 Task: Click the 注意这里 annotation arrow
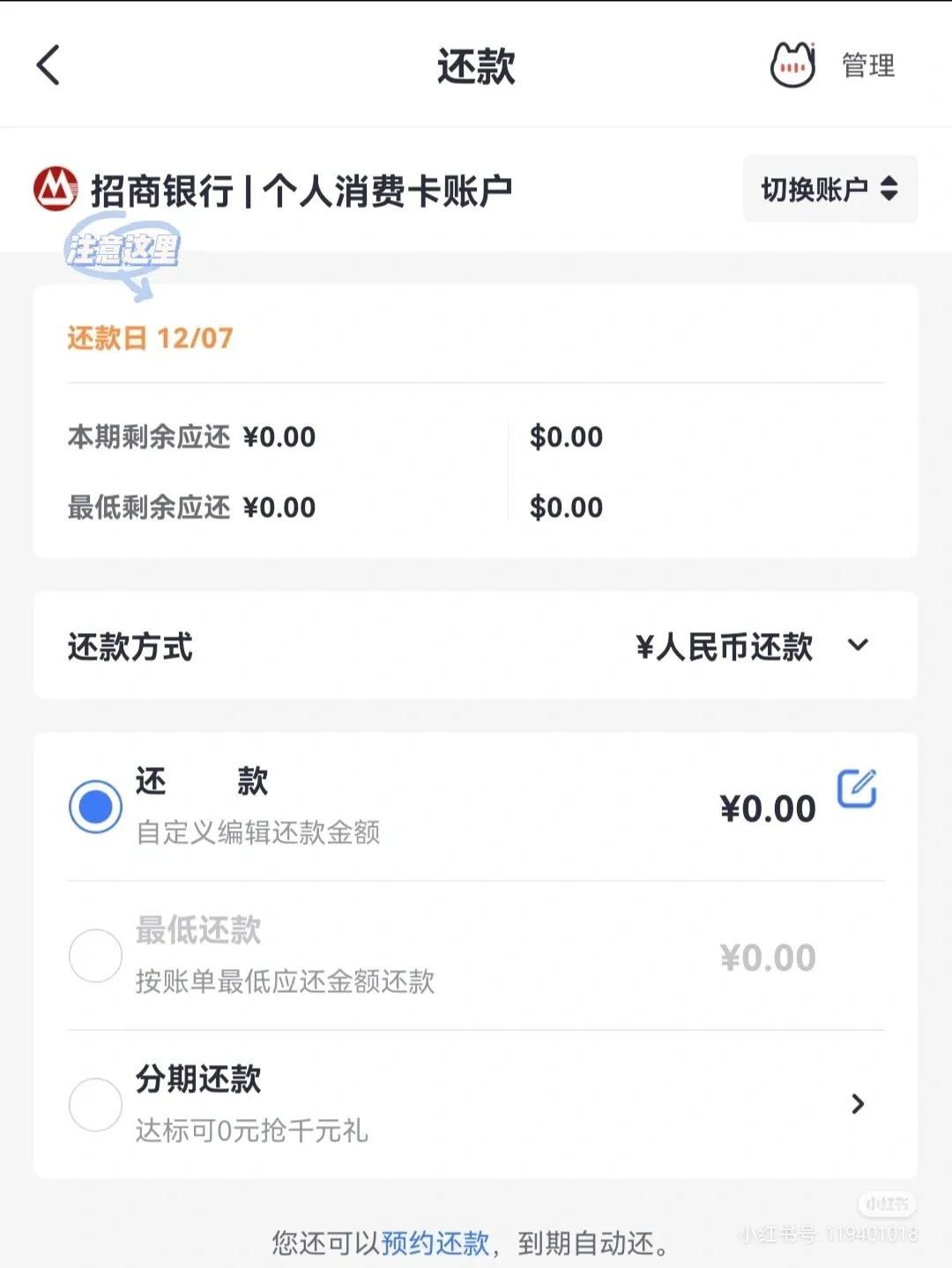pyautogui.click(x=123, y=251)
